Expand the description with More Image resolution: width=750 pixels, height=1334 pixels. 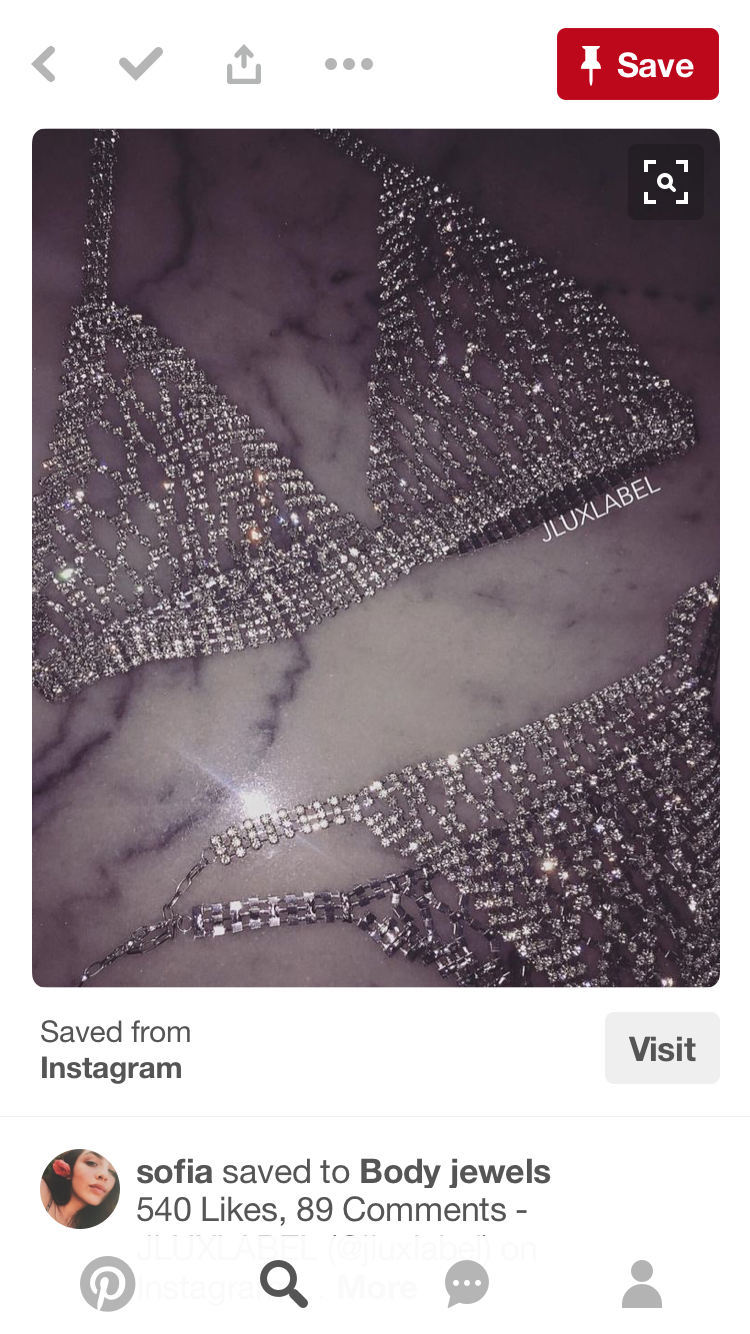377,1288
